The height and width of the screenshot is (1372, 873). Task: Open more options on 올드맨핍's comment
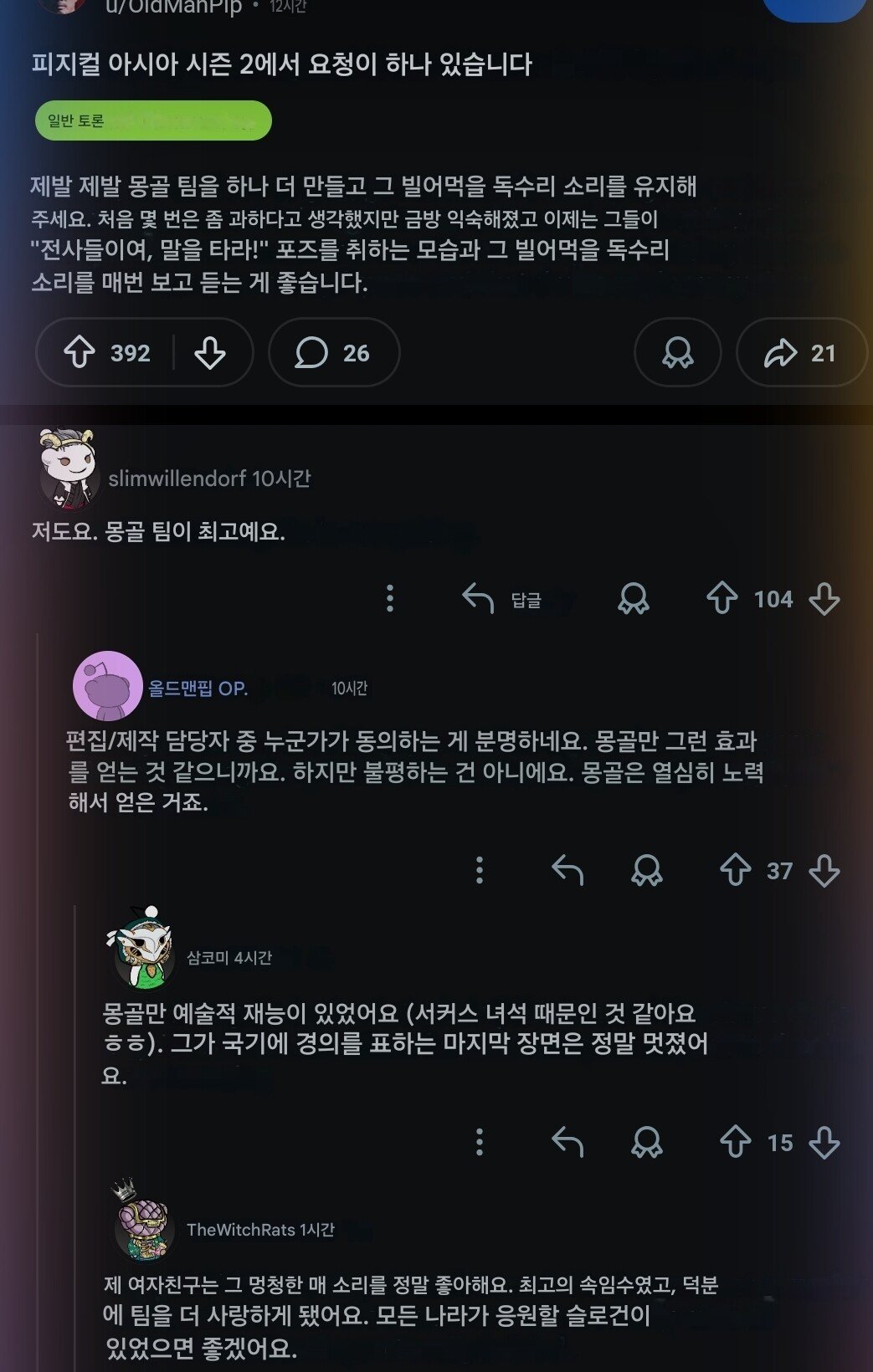(x=479, y=870)
